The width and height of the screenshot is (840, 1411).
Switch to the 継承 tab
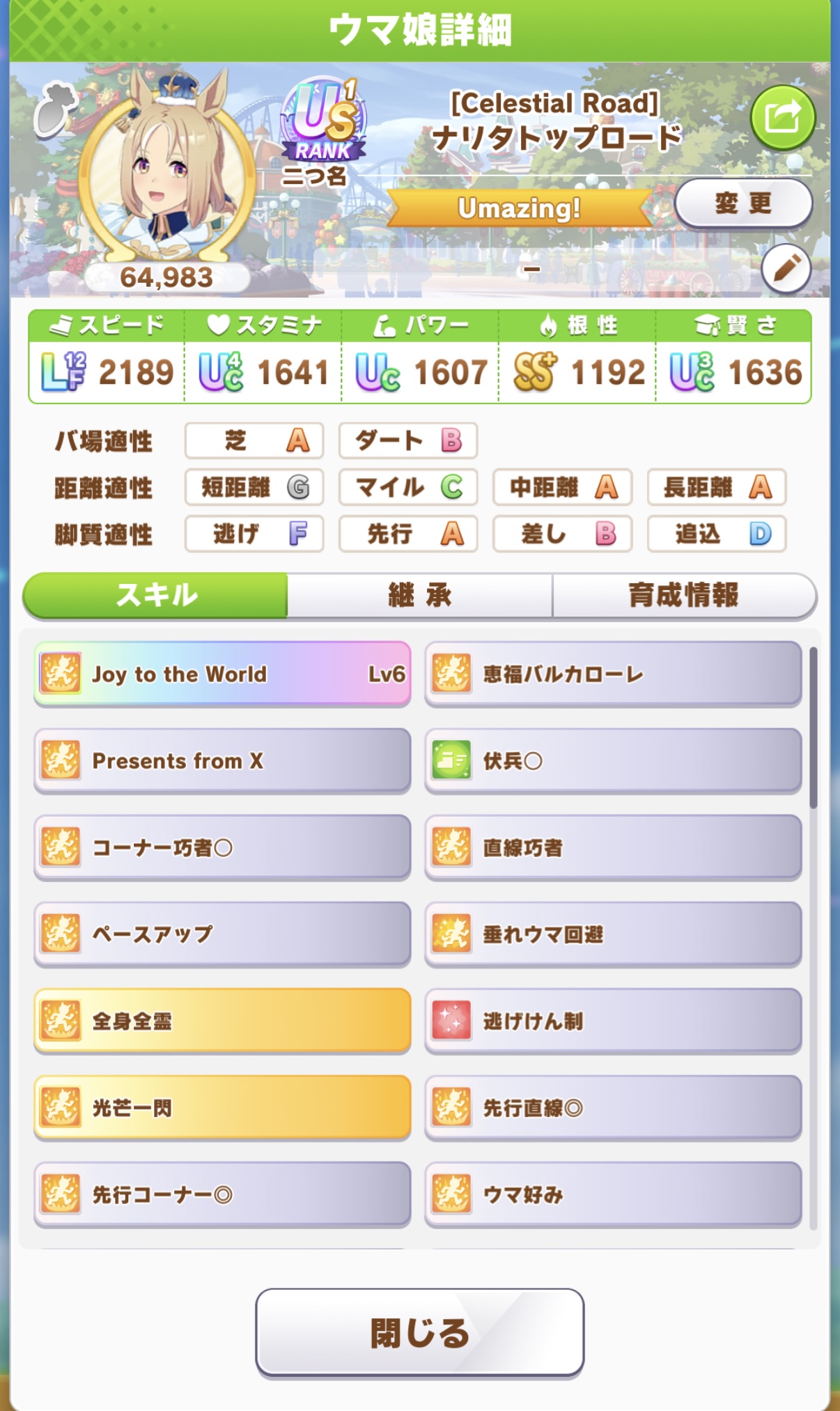coord(419,595)
